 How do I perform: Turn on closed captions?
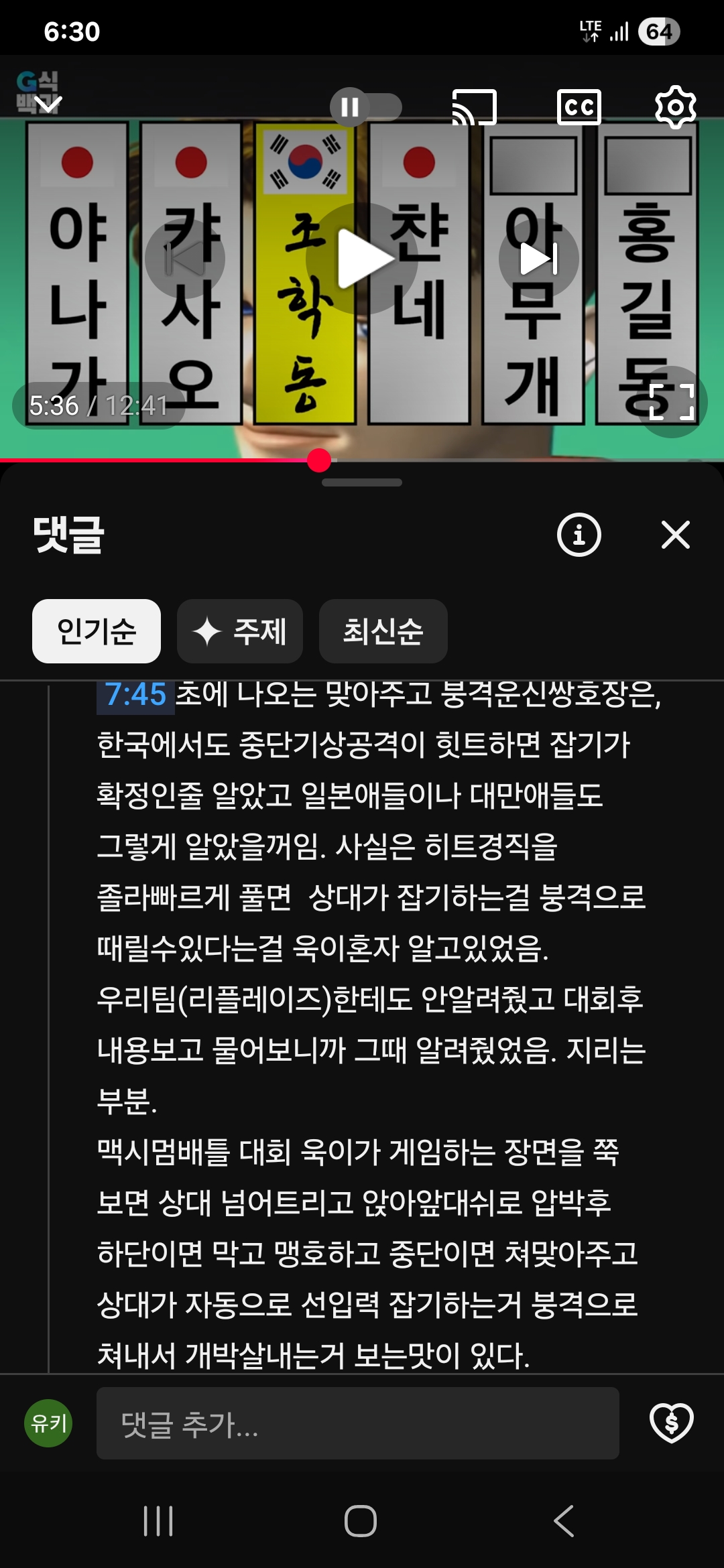(579, 107)
